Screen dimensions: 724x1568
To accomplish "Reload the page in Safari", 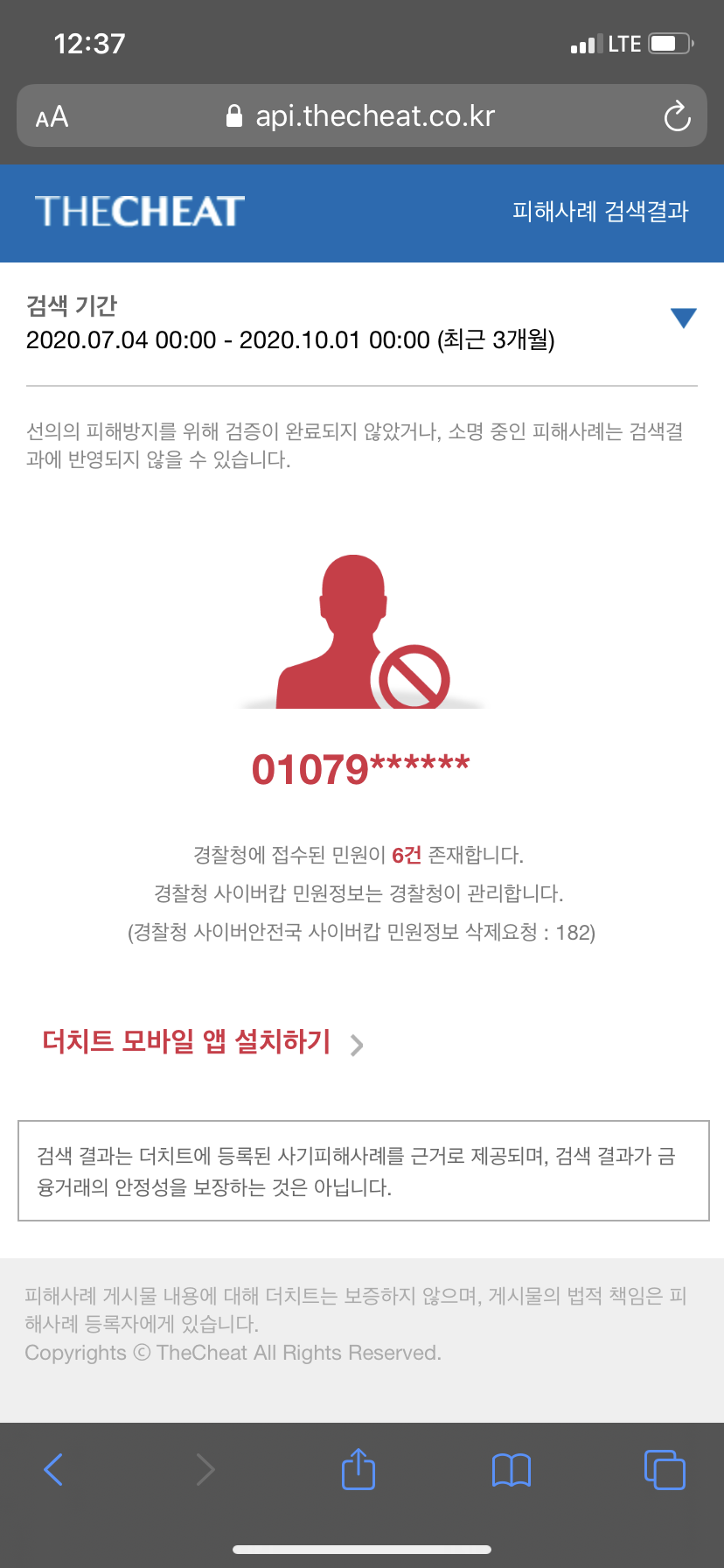I will pyautogui.click(x=677, y=116).
